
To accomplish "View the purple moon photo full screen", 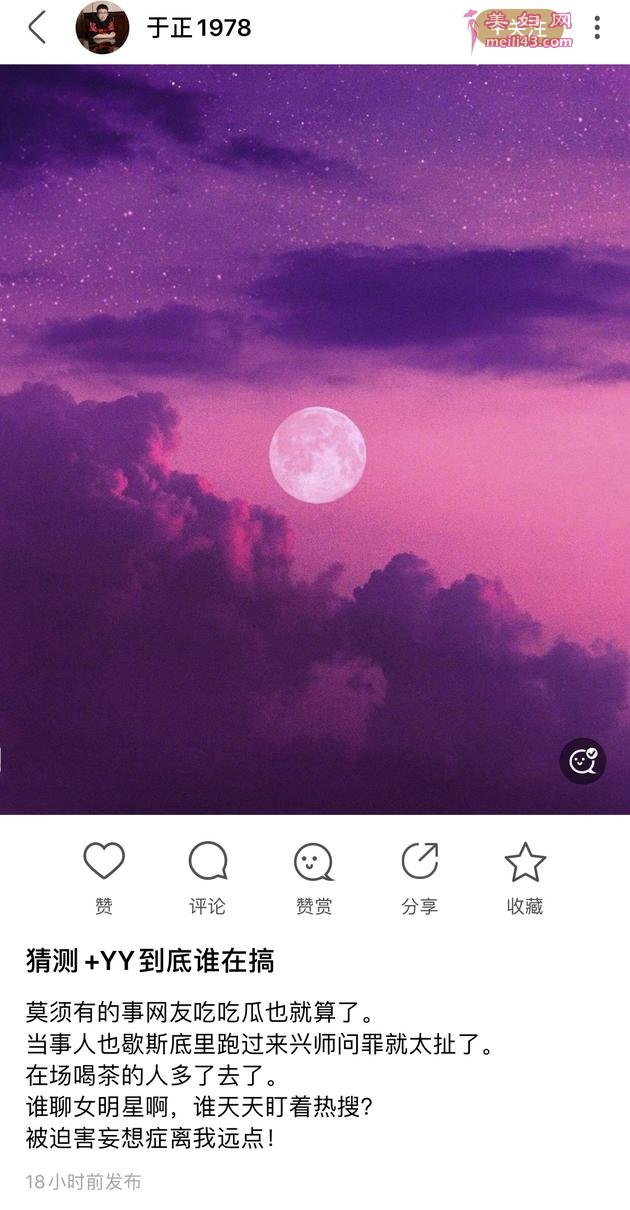I will (315, 439).
